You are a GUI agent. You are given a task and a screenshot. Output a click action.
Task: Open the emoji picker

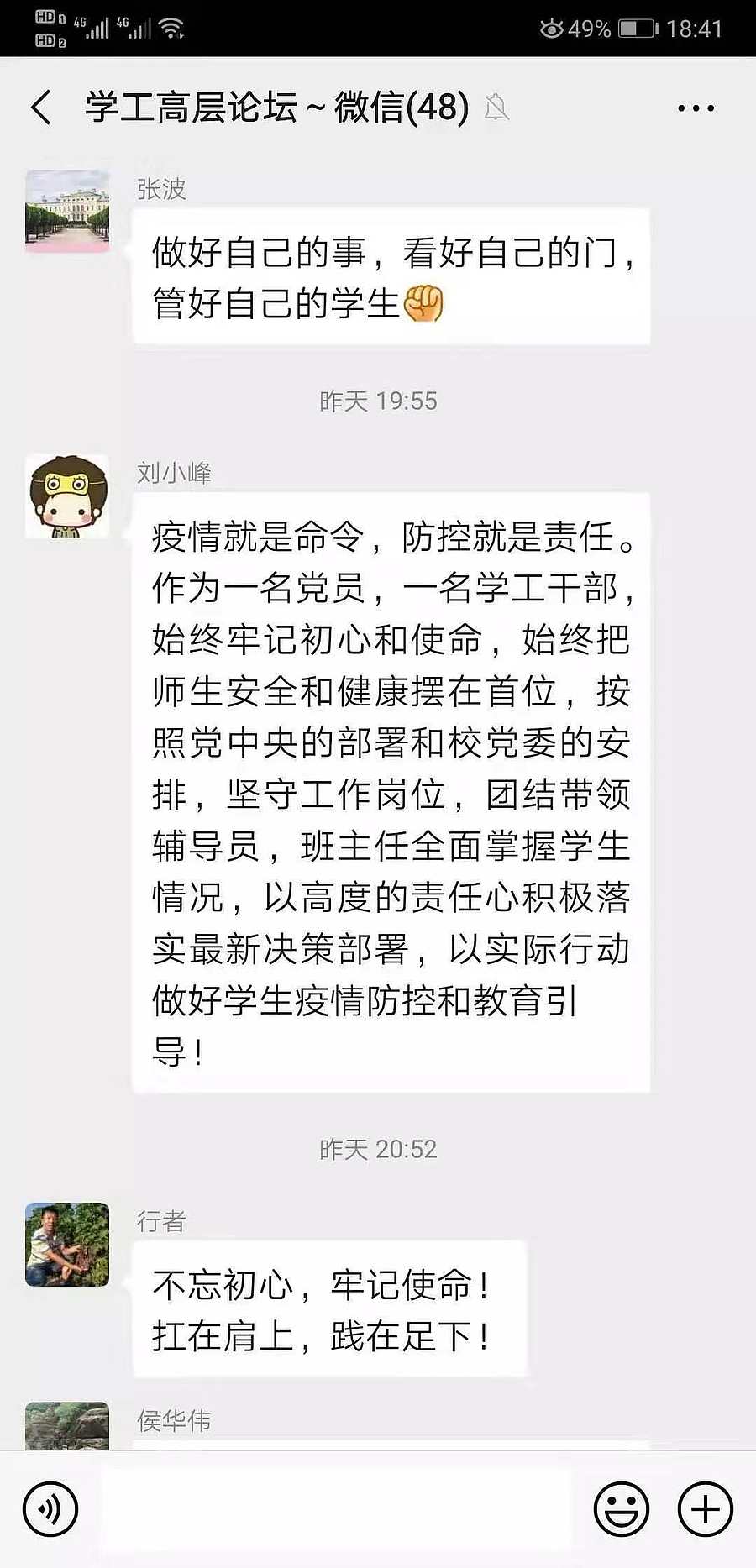coord(622,1508)
